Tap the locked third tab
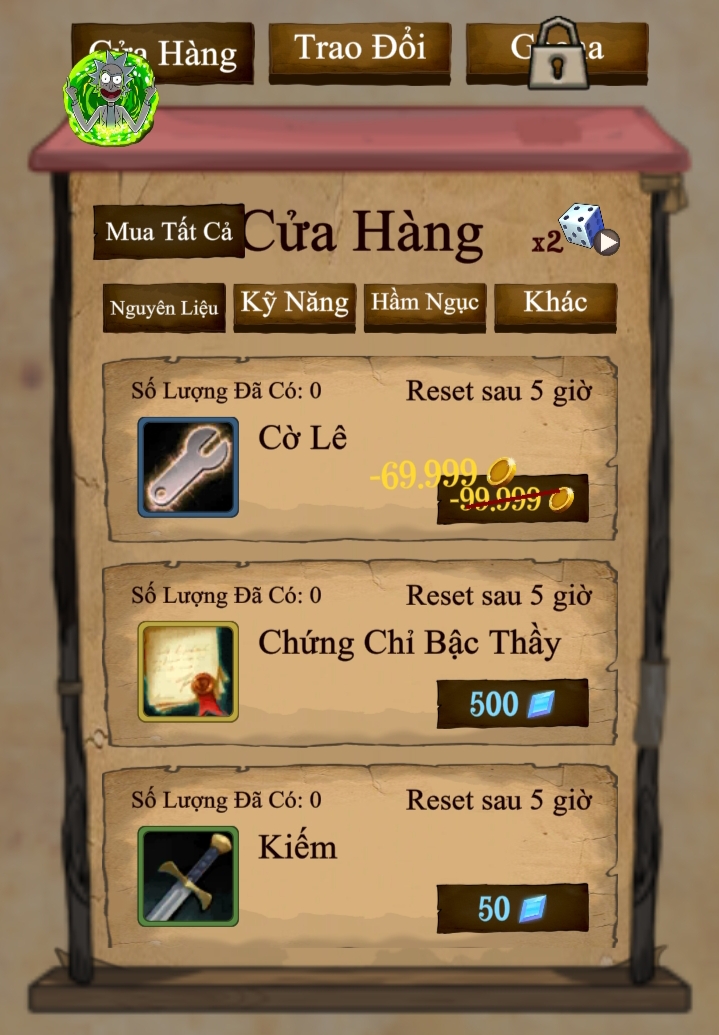Viewport: 719px width, 1035px height. point(557,50)
